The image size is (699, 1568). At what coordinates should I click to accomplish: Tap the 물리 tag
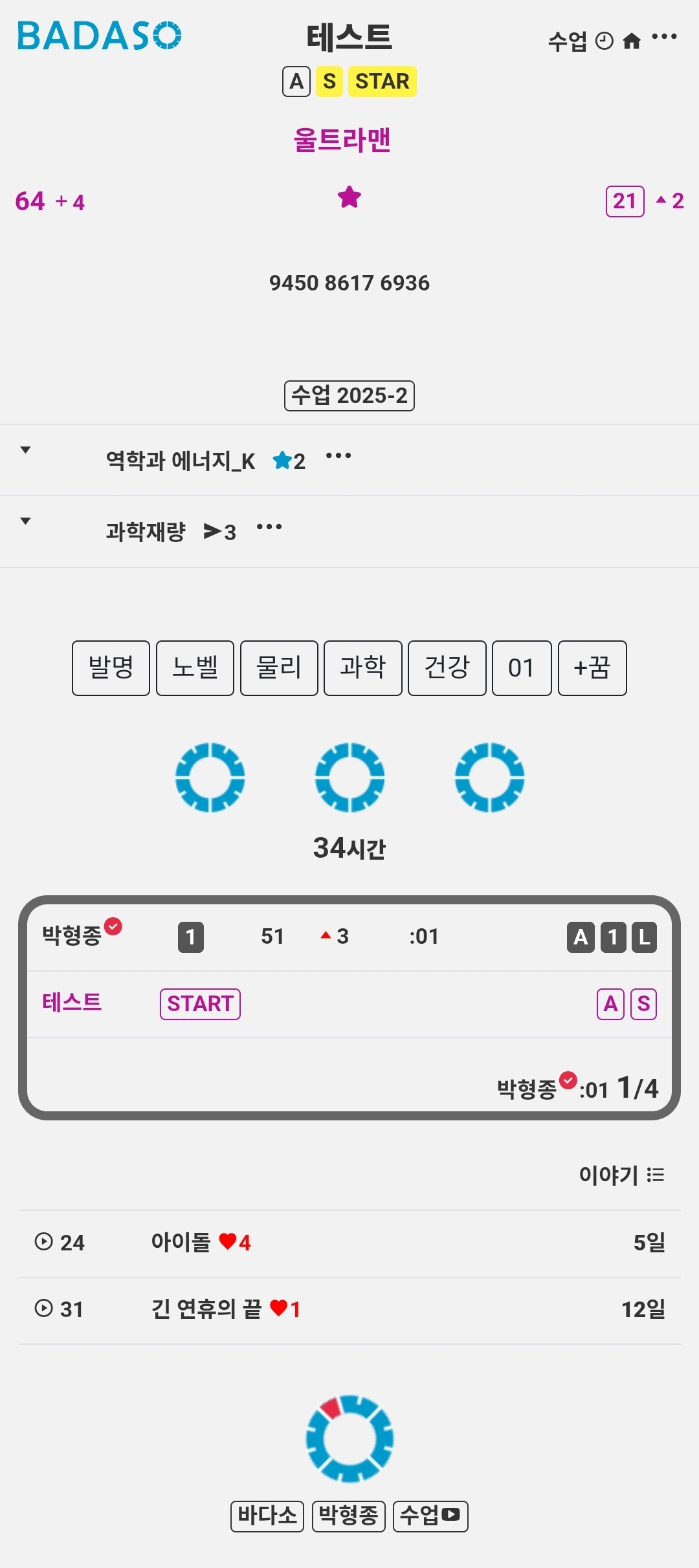pyautogui.click(x=279, y=668)
